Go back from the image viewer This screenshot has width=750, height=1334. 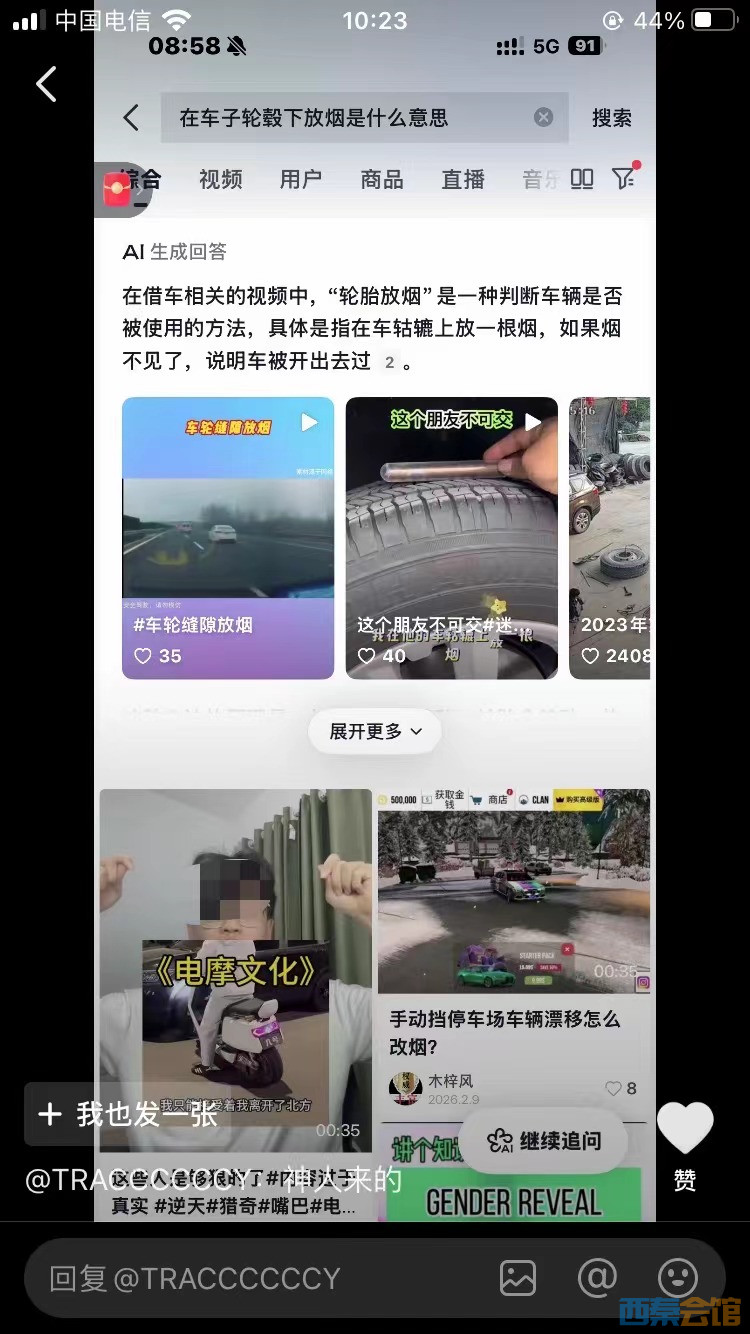click(46, 85)
